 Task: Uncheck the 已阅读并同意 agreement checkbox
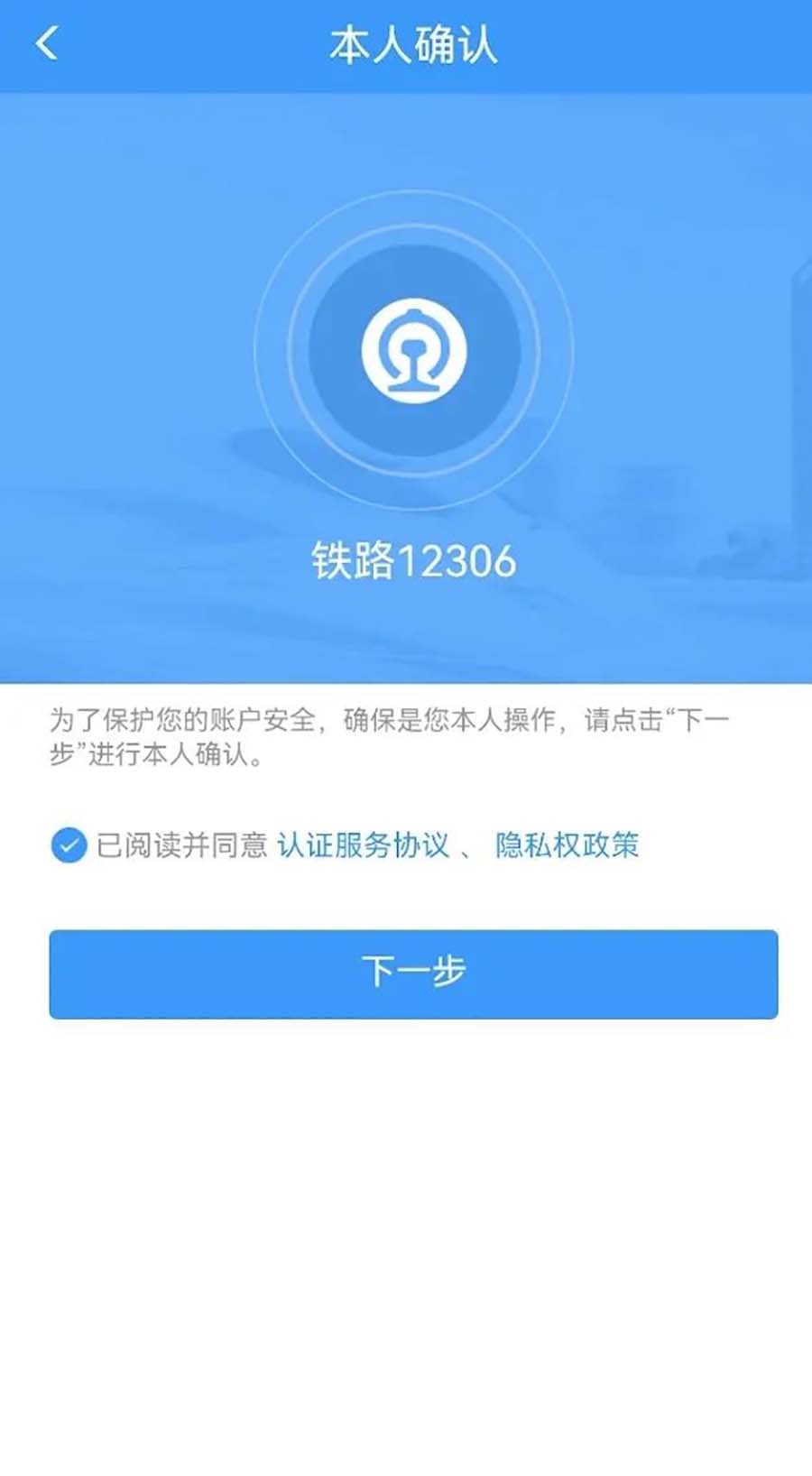[69, 845]
